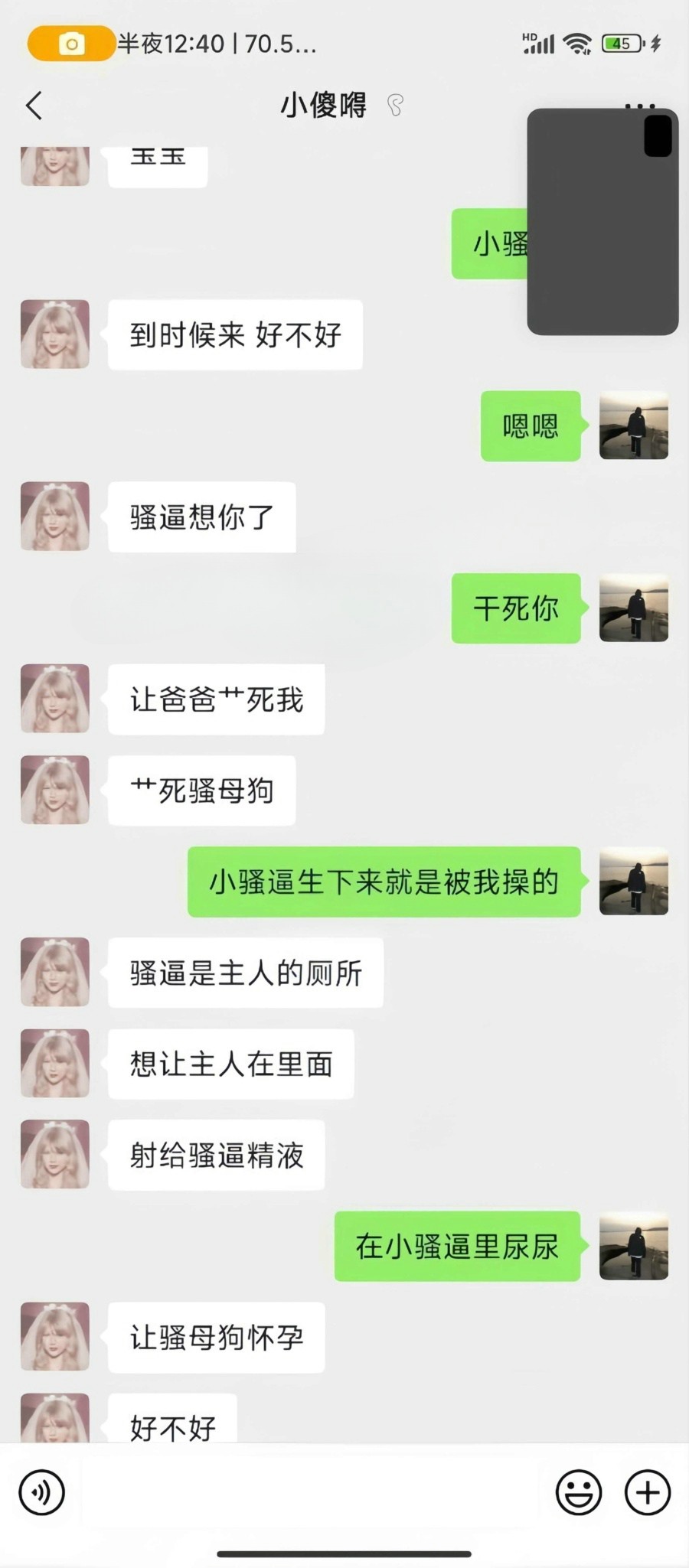Open contact's avatar beside "到时候来 好不好"

(x=55, y=334)
